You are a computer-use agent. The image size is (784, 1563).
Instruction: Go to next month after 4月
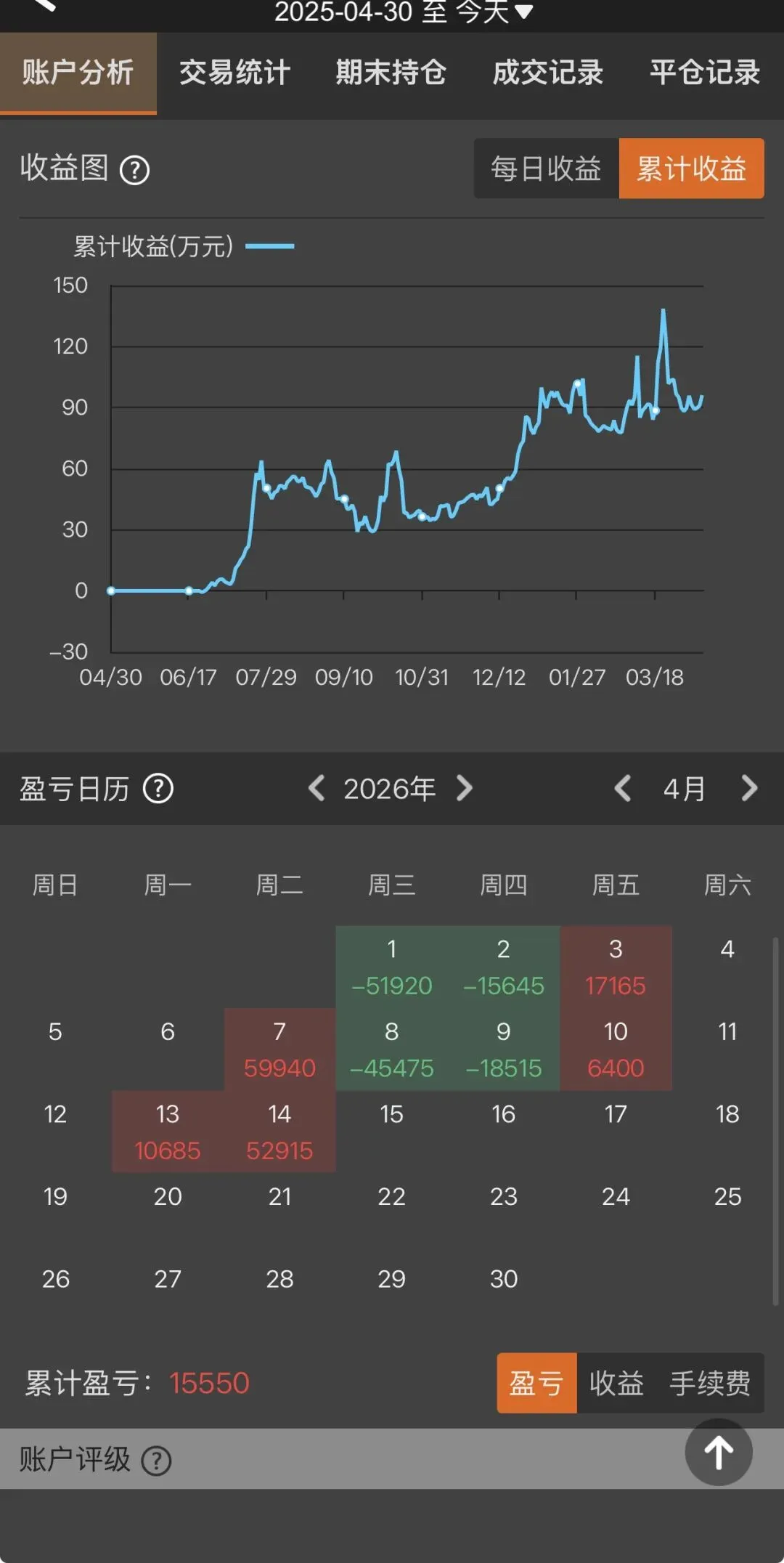(x=749, y=788)
